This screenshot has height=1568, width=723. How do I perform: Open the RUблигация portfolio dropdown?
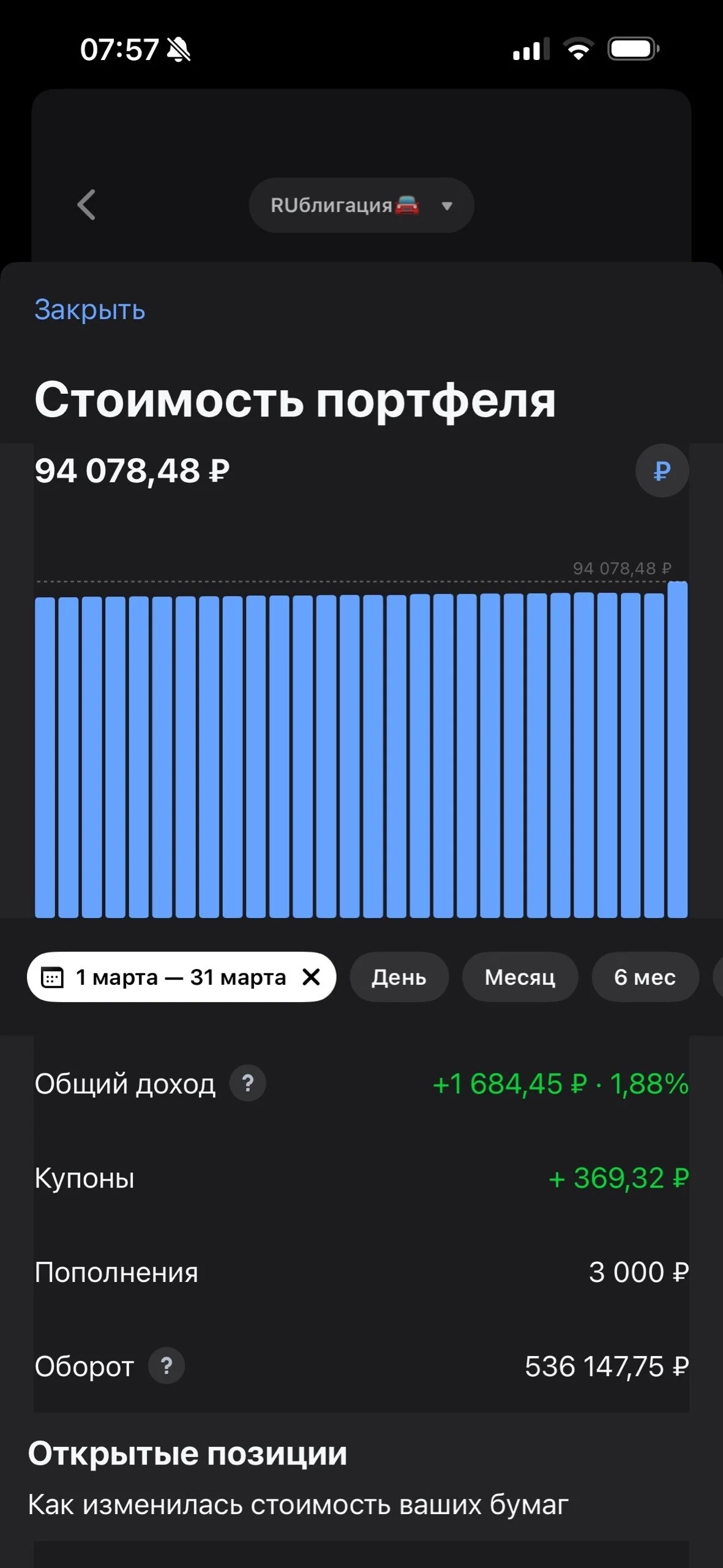(361, 205)
